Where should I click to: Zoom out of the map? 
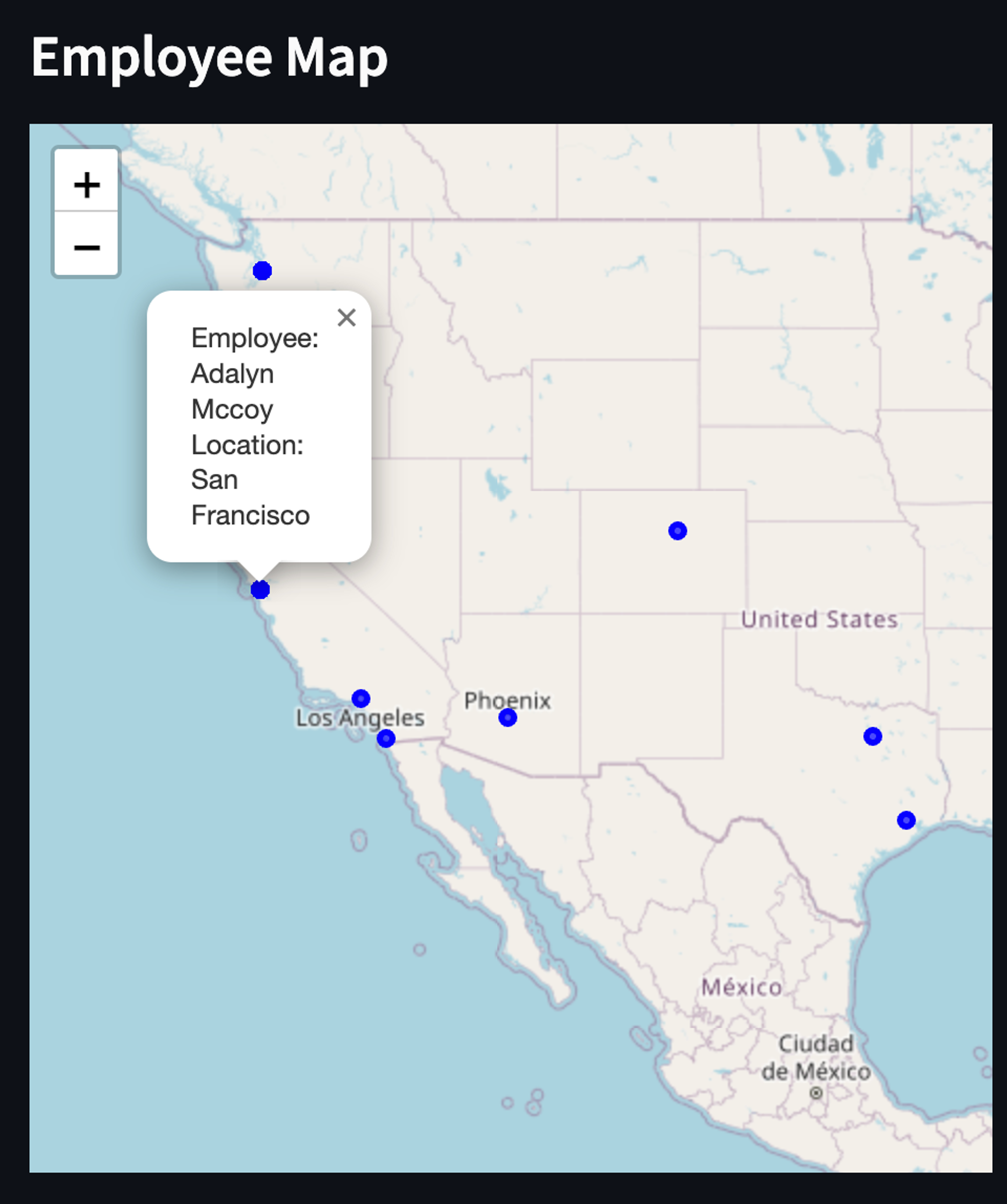pos(87,247)
